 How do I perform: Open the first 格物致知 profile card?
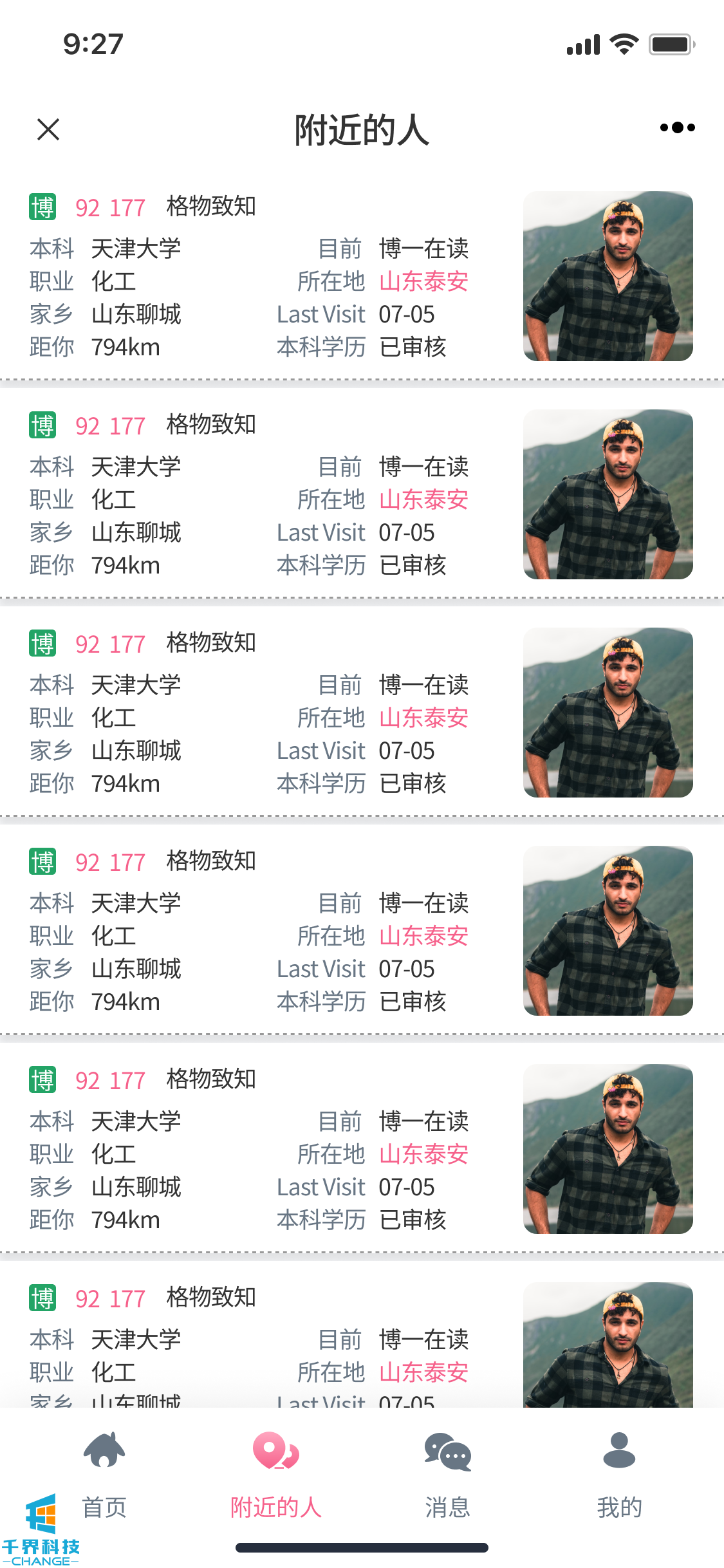click(x=360, y=277)
